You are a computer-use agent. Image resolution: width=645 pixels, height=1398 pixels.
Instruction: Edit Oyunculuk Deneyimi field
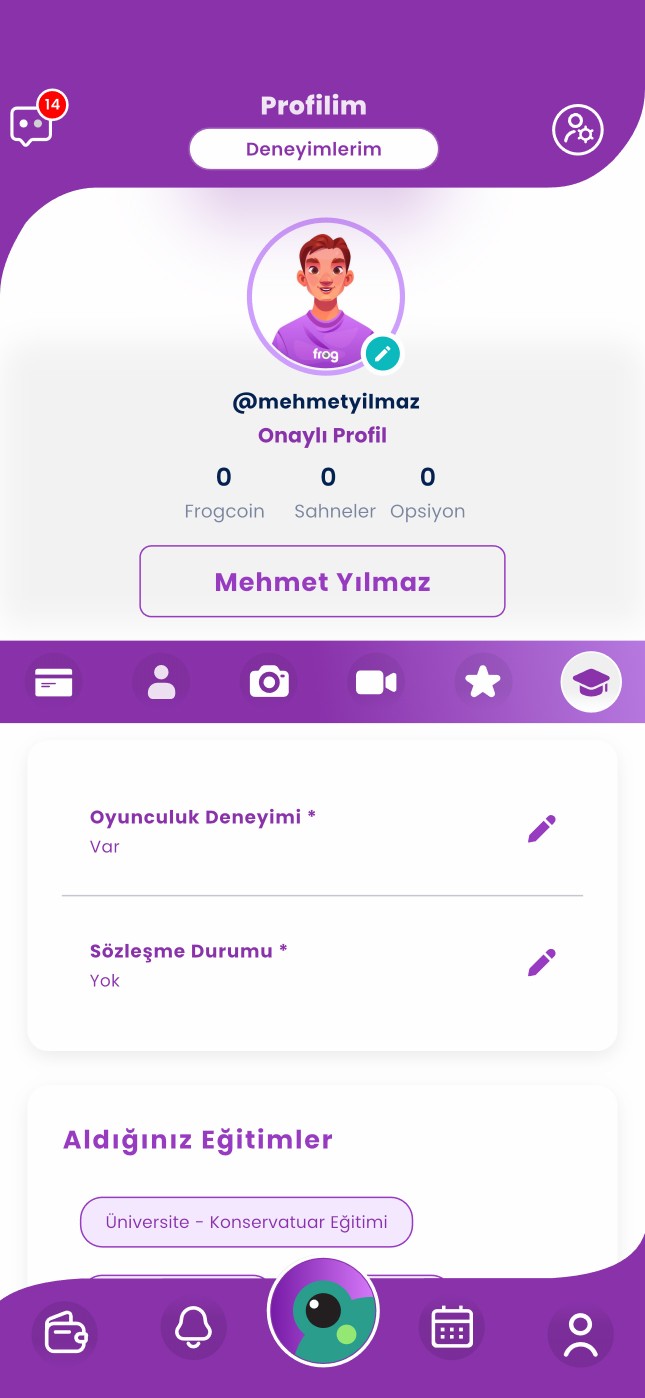pyautogui.click(x=541, y=829)
